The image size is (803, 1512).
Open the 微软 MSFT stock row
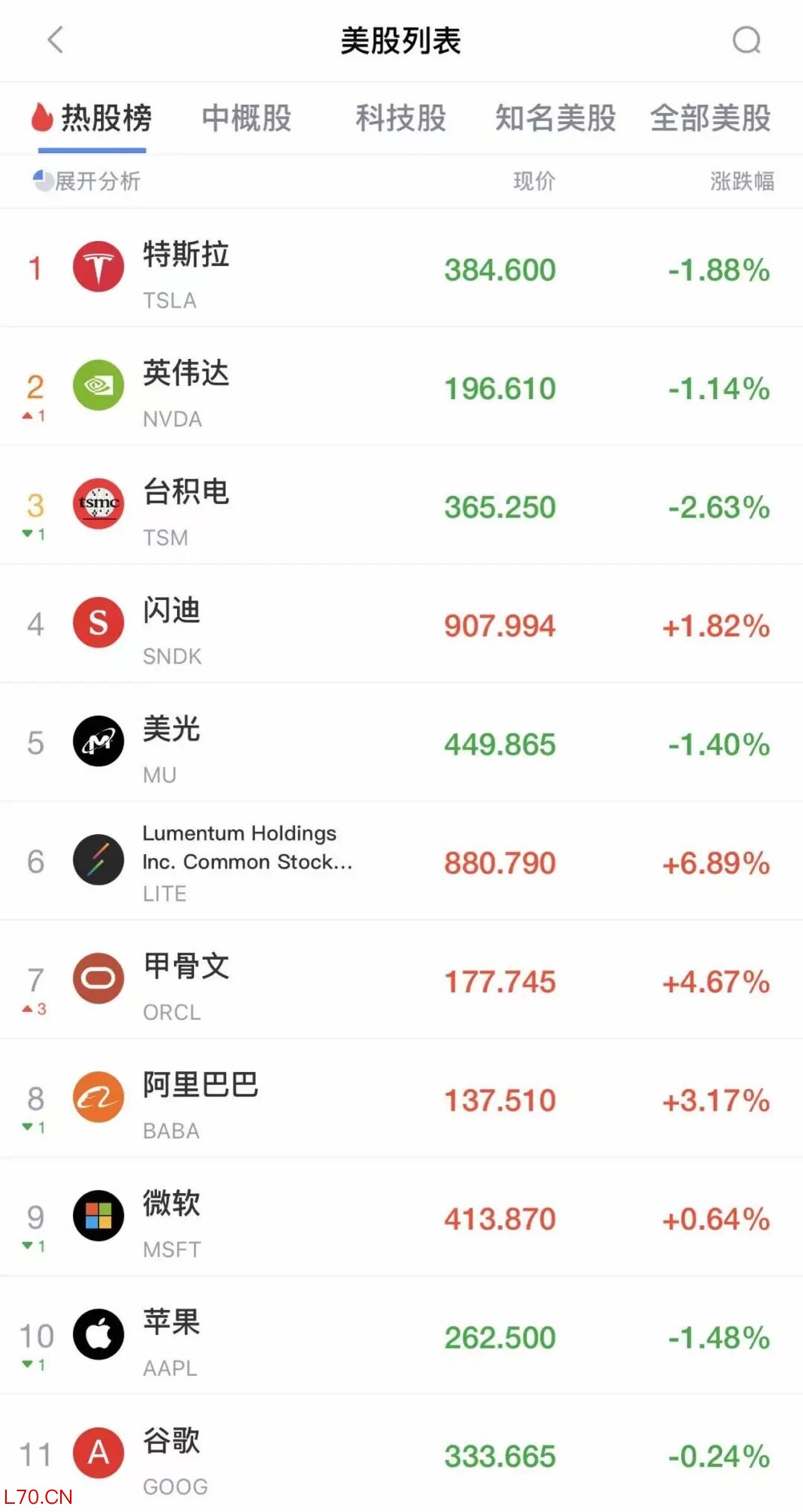tap(401, 1218)
